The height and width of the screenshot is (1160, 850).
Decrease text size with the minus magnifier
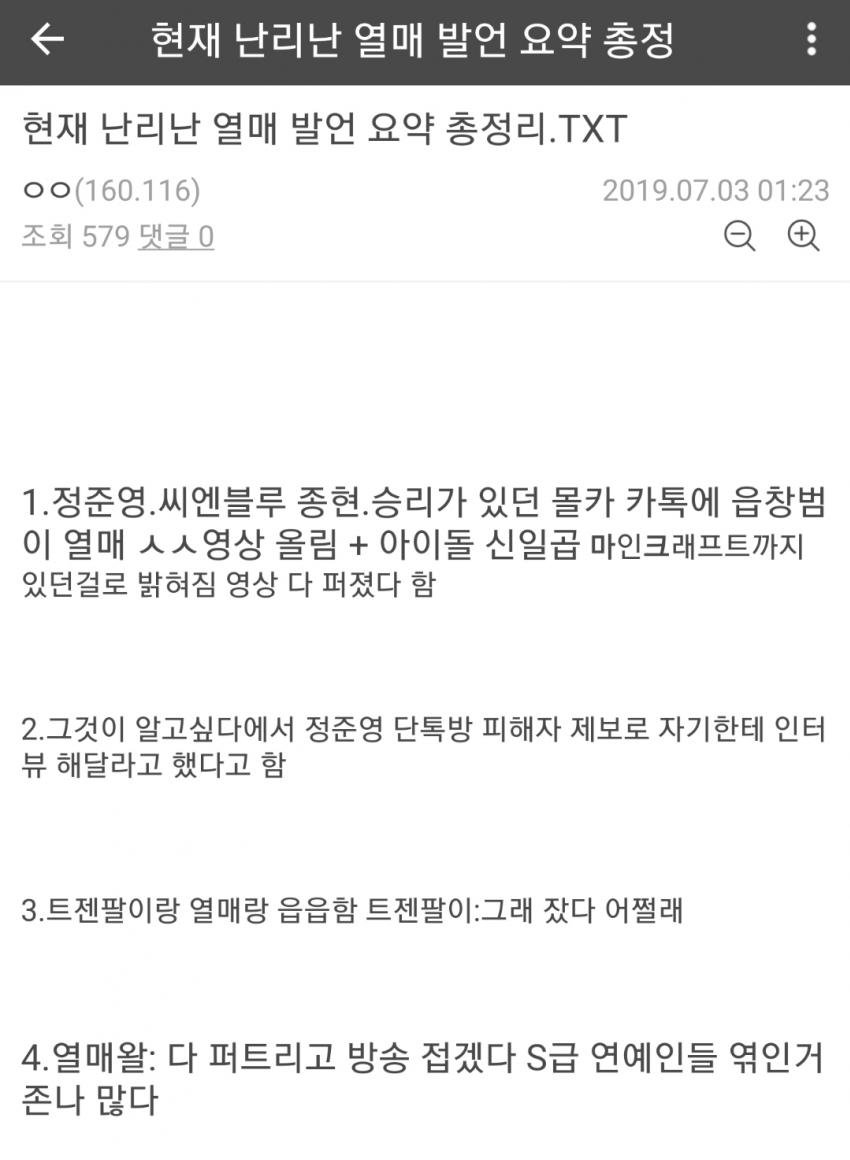(740, 236)
